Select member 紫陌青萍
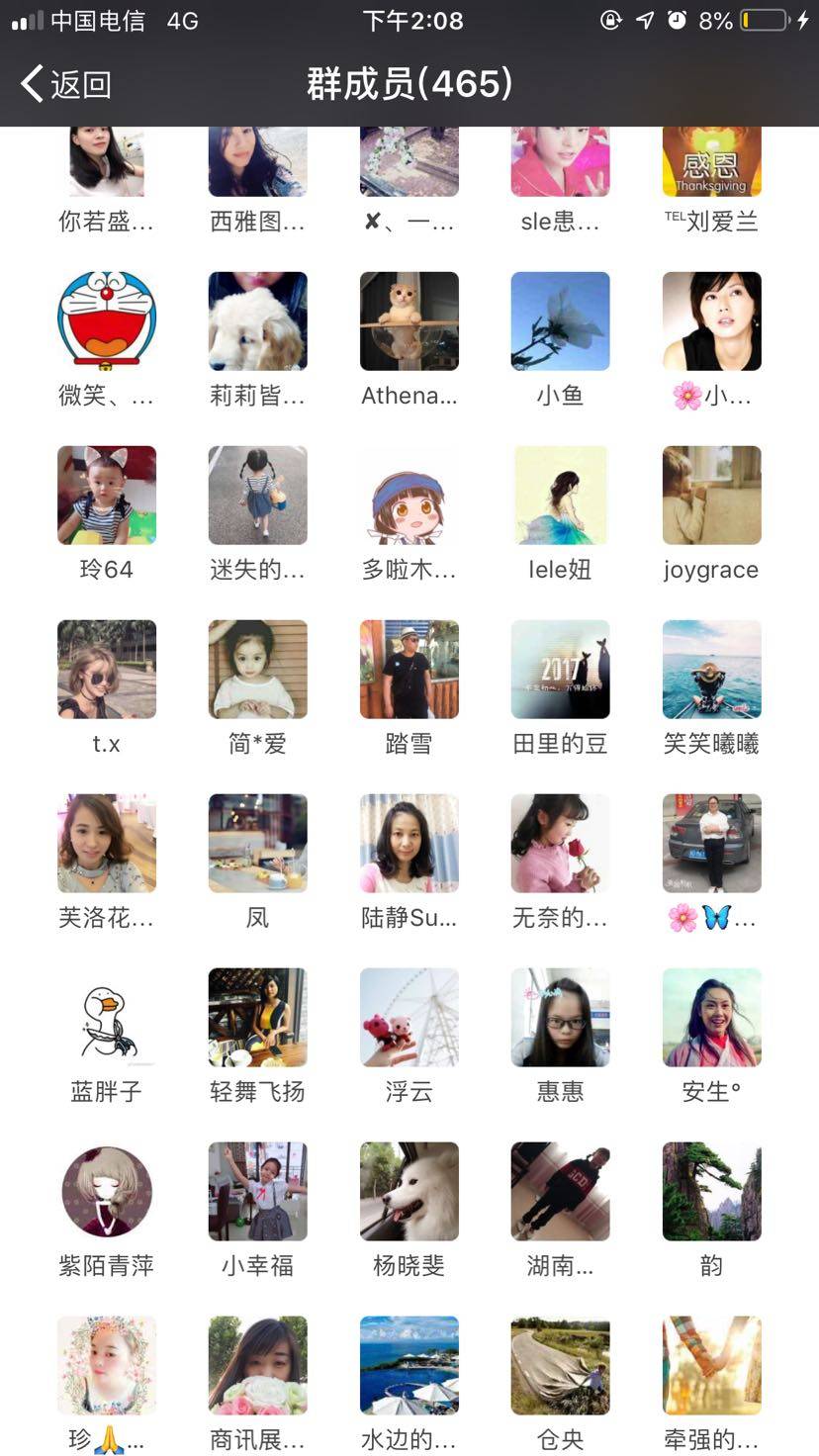Screen dimensions: 819x1456 pos(107,1192)
